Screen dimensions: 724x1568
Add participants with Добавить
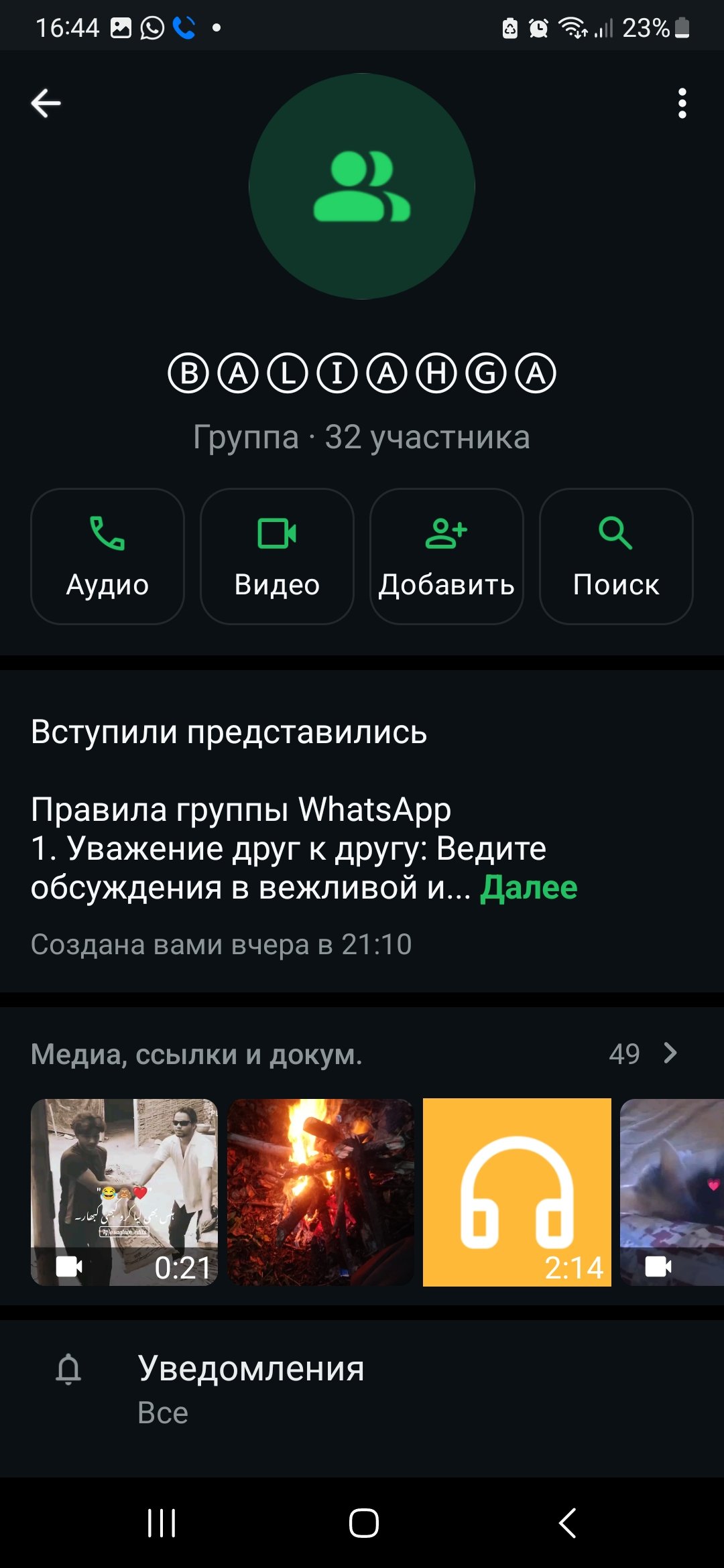[446, 556]
